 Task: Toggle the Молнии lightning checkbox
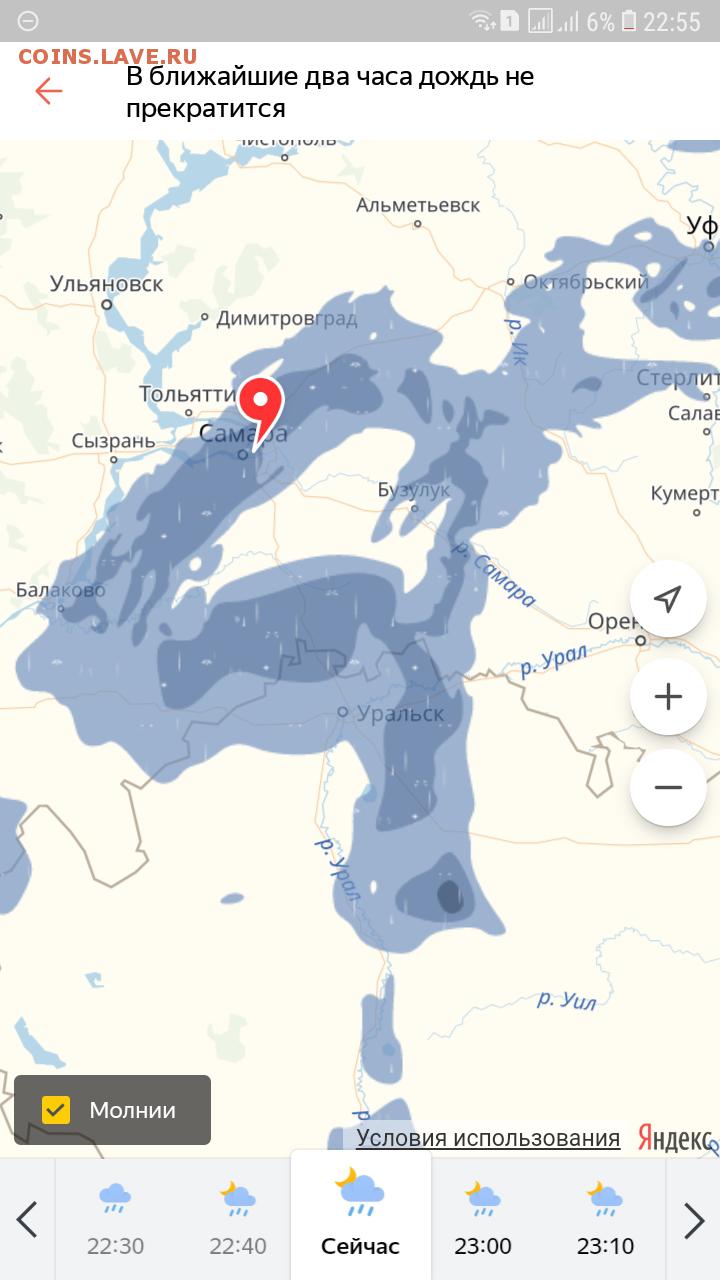pyautogui.click(x=56, y=1110)
